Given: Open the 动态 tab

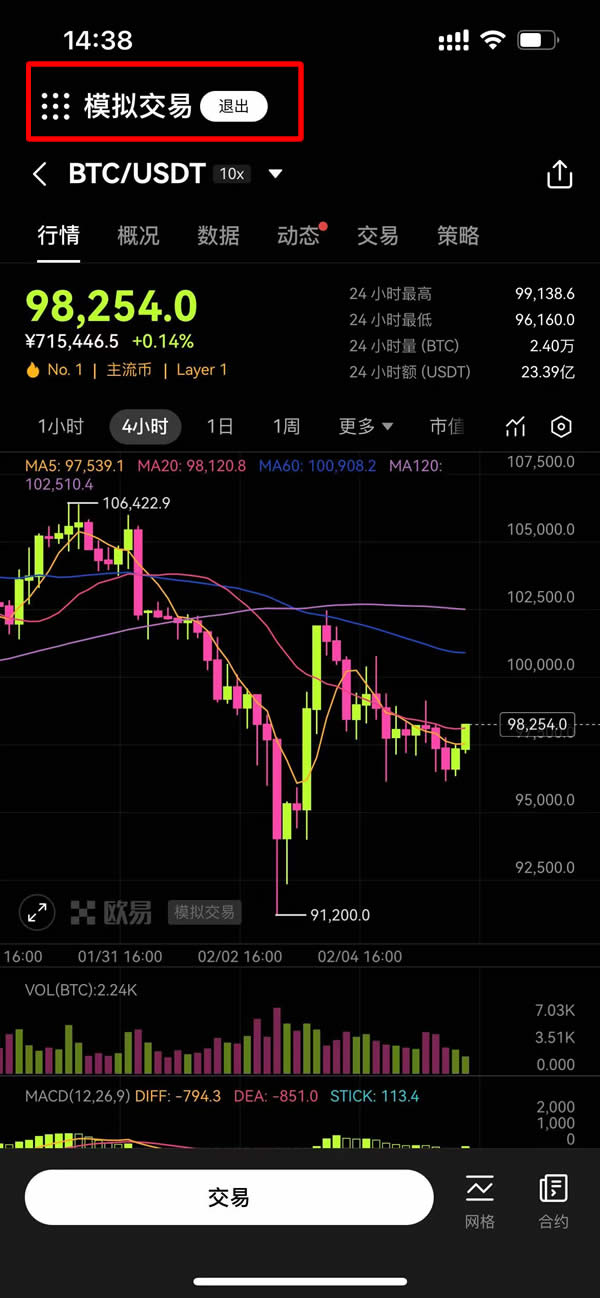Looking at the screenshot, I should click(x=298, y=236).
